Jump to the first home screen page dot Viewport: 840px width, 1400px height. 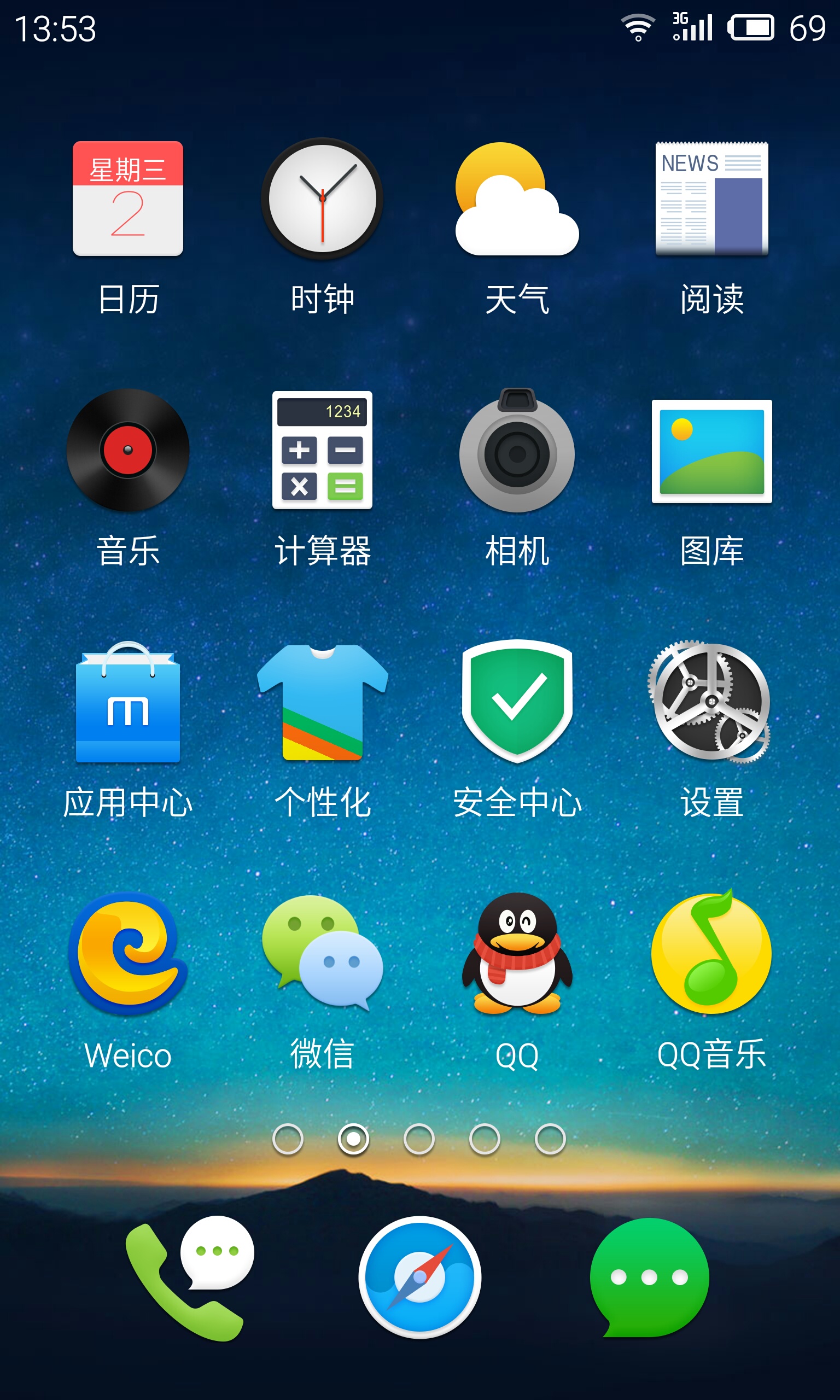point(288,1139)
